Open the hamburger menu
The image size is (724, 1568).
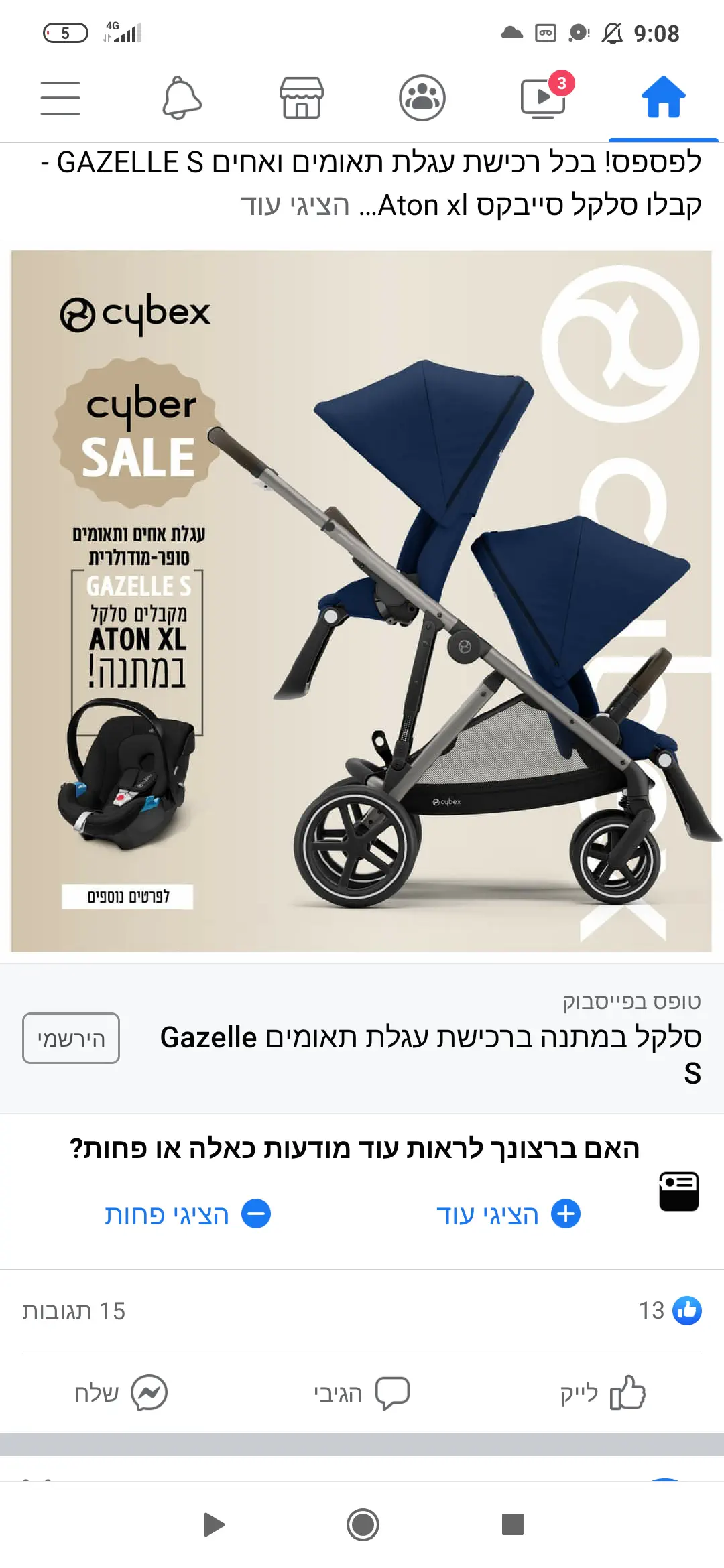click(x=60, y=98)
